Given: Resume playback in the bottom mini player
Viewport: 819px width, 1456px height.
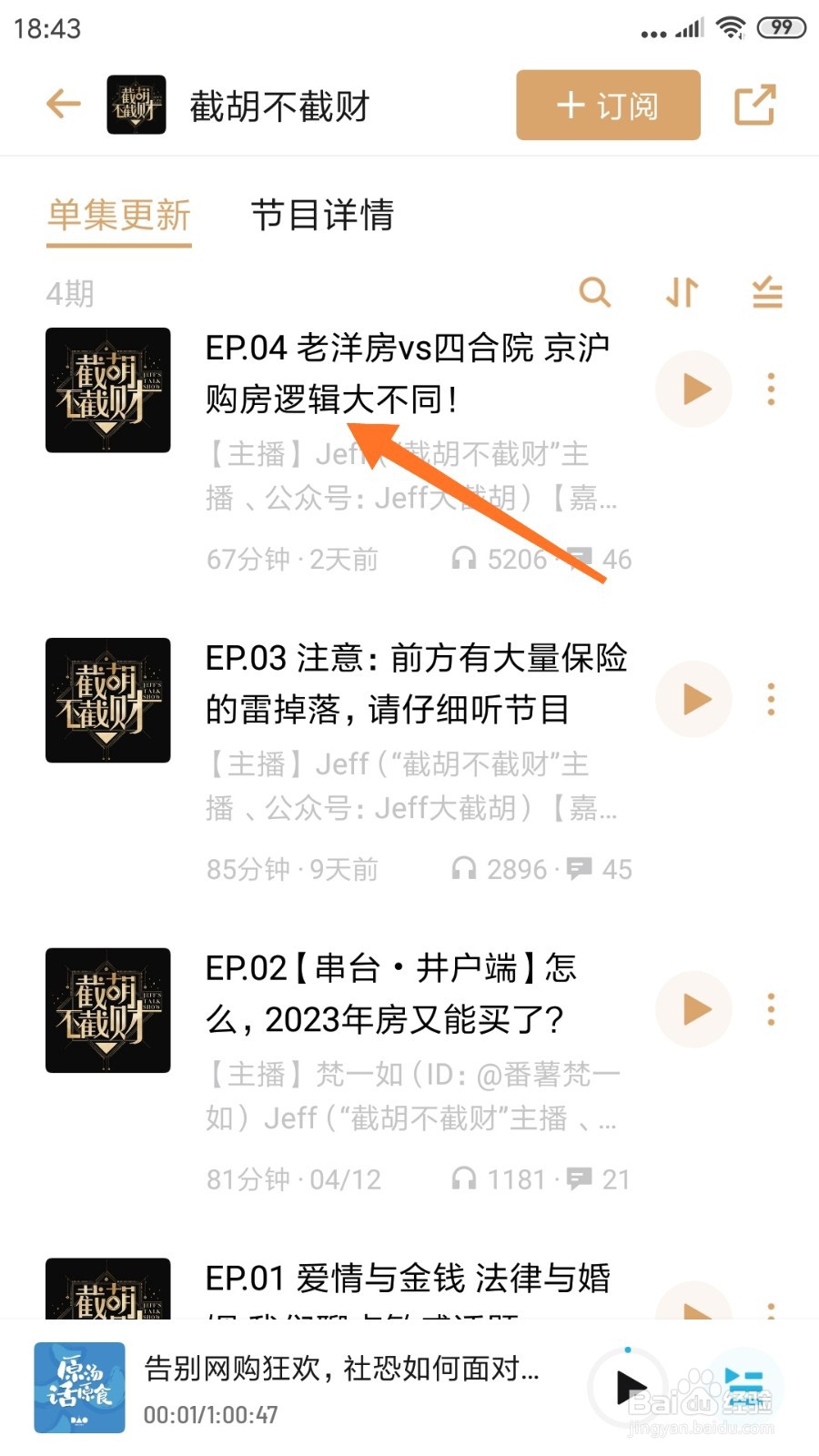Looking at the screenshot, I should (630, 1387).
